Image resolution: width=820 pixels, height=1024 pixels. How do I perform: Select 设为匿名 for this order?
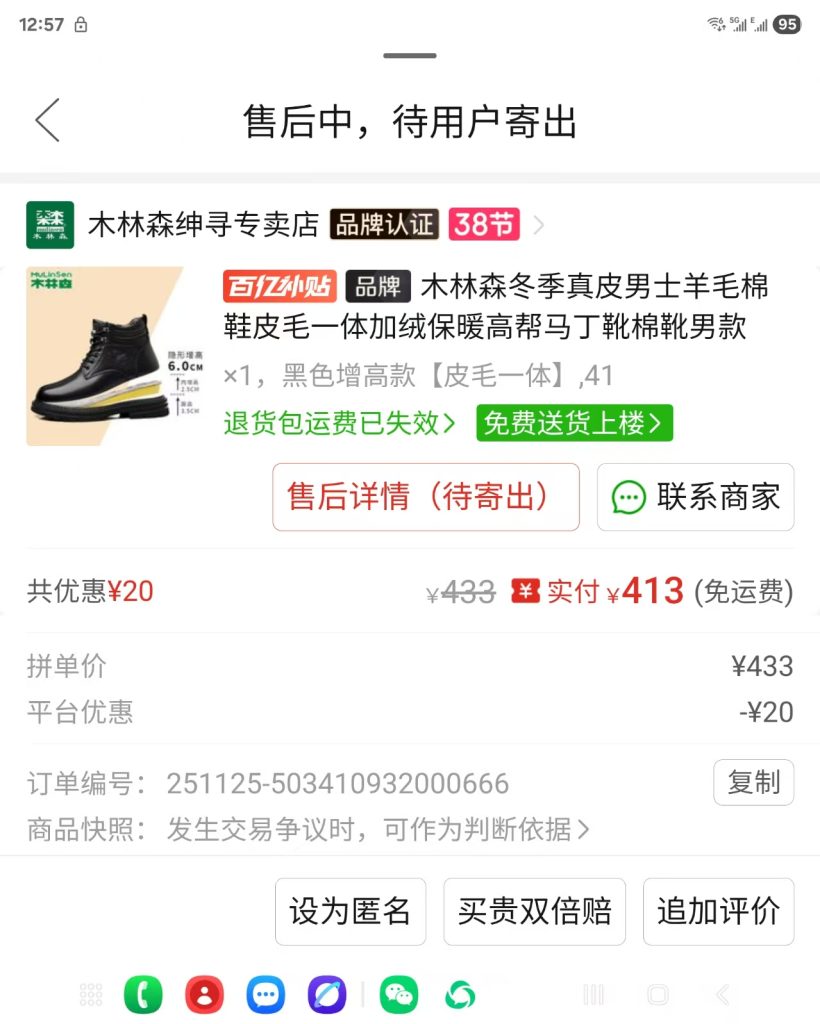click(x=350, y=911)
